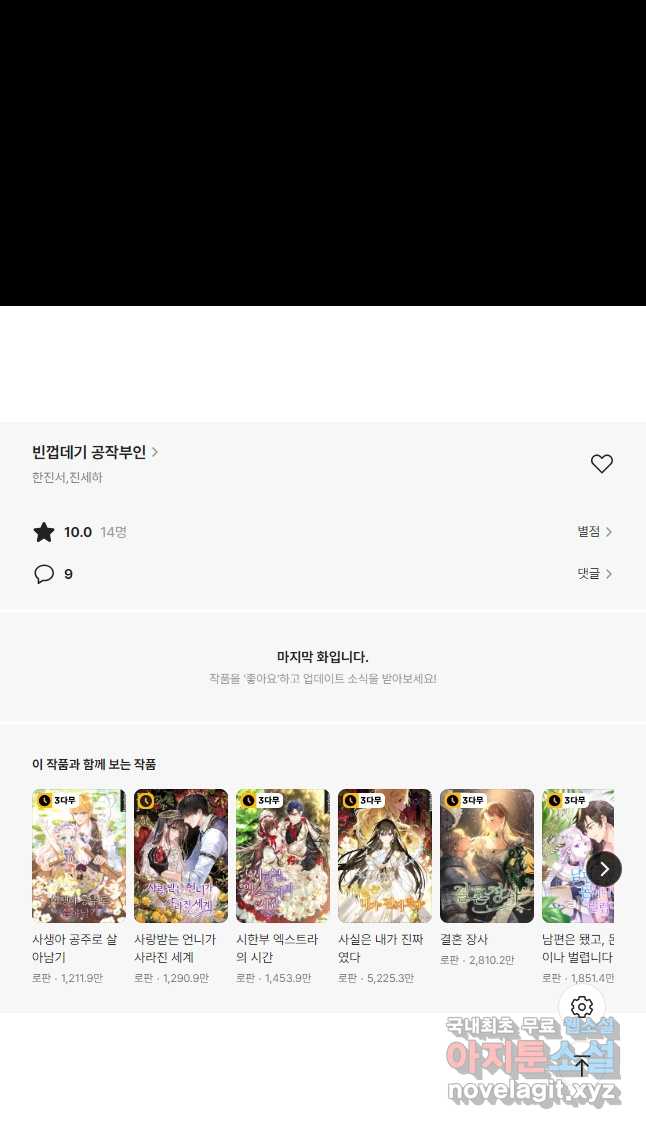Open viewer settings gear
The width and height of the screenshot is (646, 1129).
[582, 1007]
